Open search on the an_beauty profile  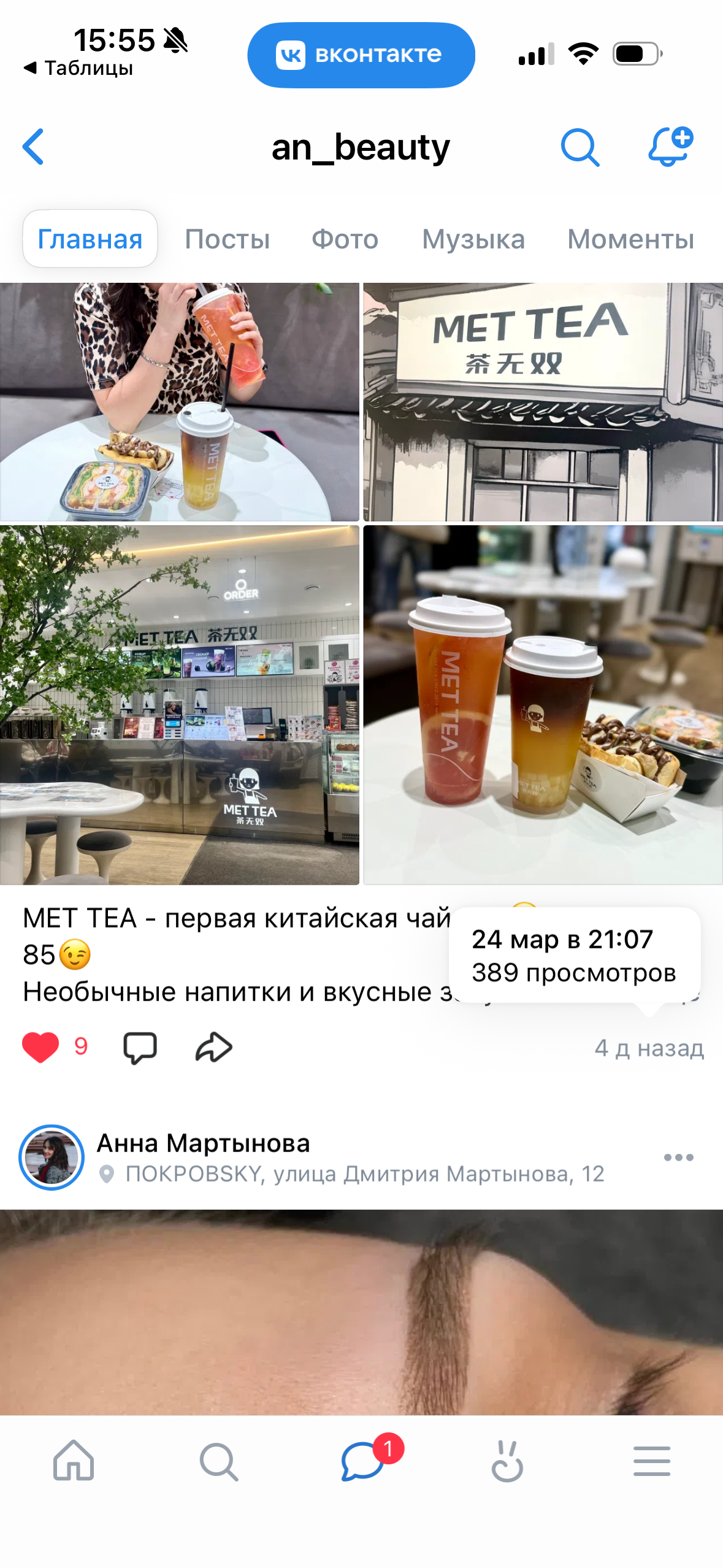[580, 147]
